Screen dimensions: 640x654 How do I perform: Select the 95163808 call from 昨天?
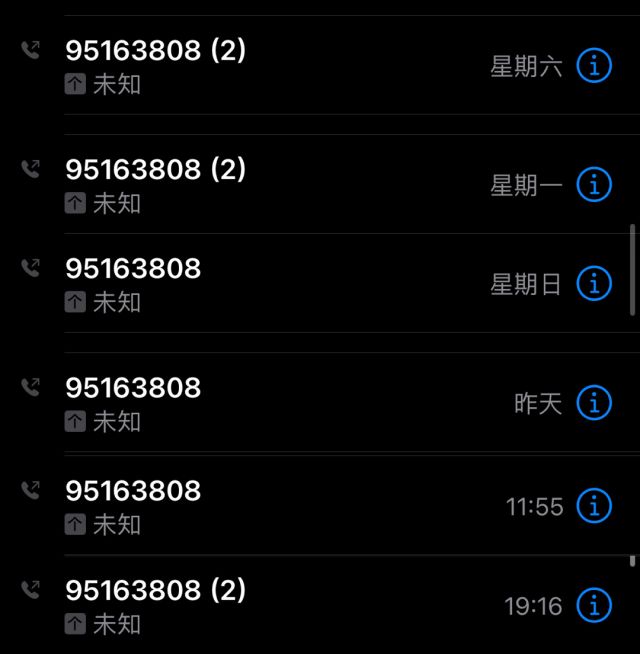click(x=133, y=388)
